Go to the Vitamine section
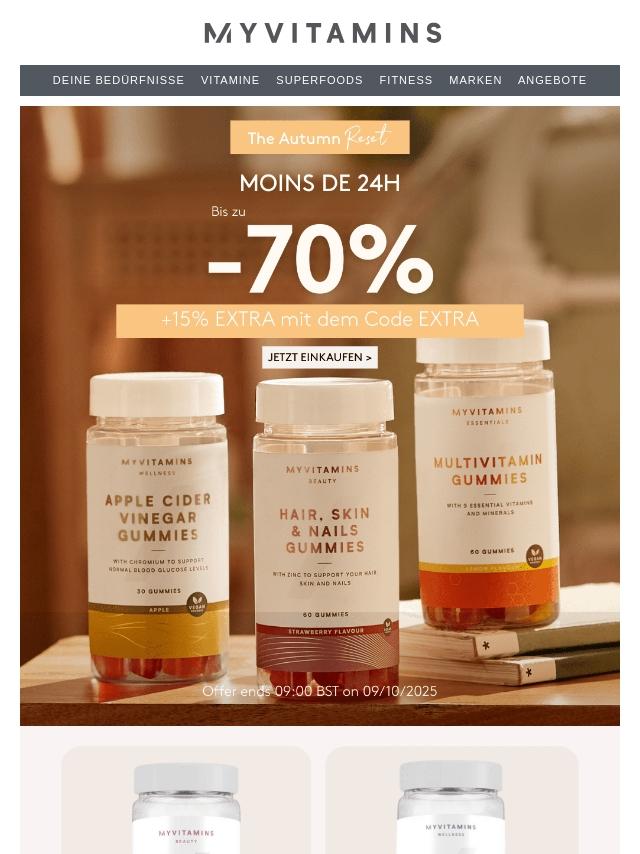Viewport: 640px width, 854px height. (x=230, y=80)
